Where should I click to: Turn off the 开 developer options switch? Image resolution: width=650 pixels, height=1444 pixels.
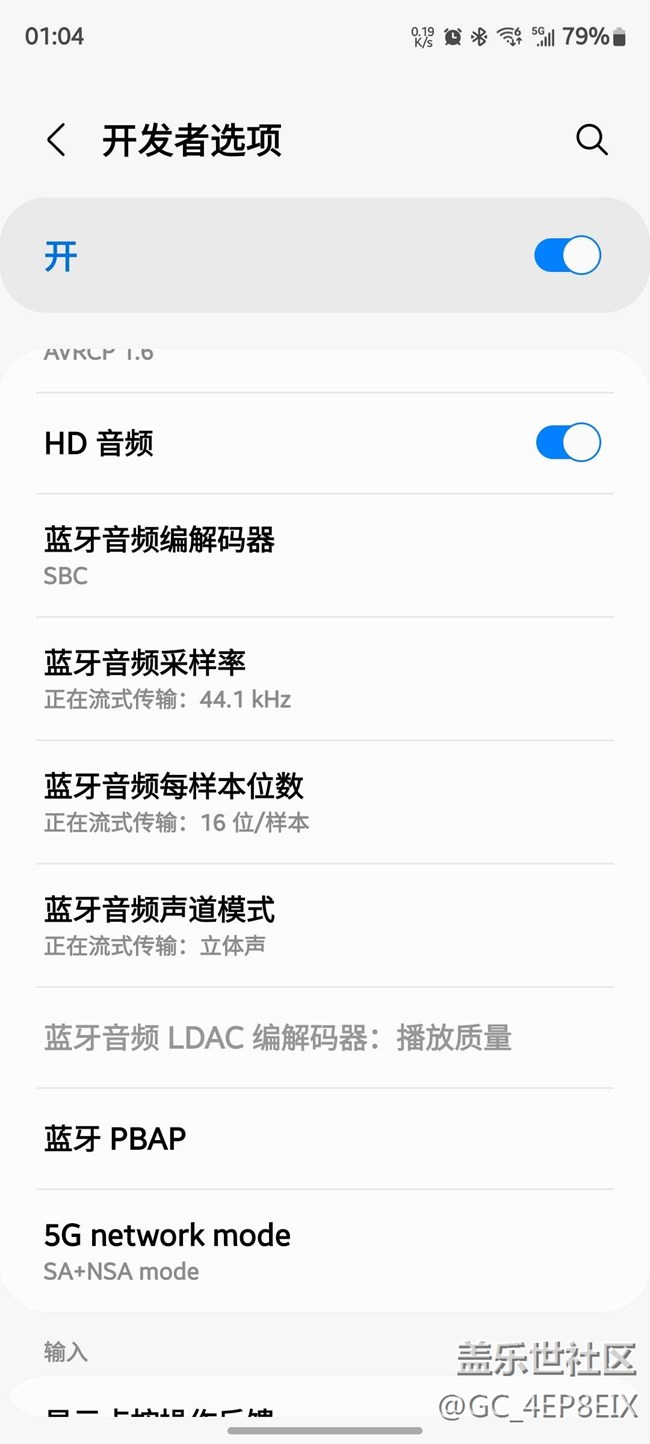point(567,256)
